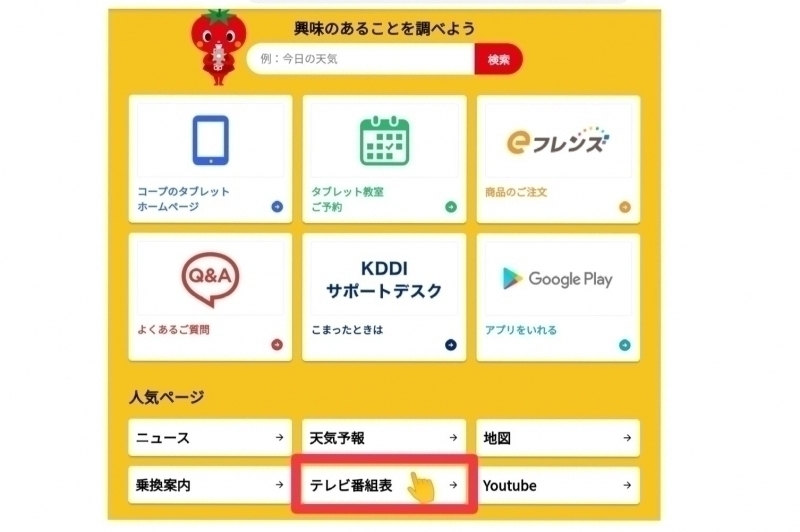The image size is (800, 532).
Task: Open Google Play アプリをいれる card
Action: [558, 297]
